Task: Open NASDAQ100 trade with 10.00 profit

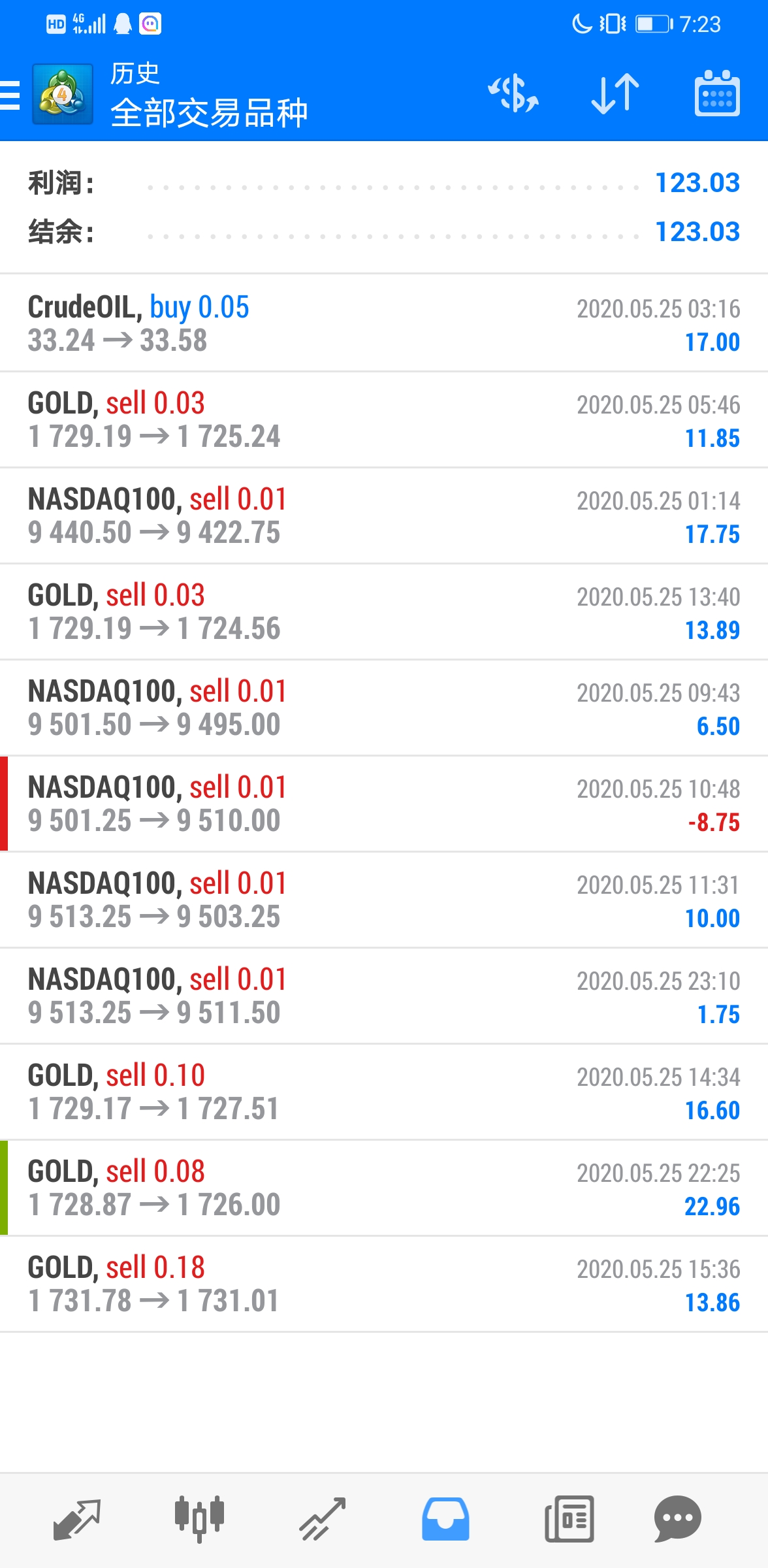Action: [384, 900]
